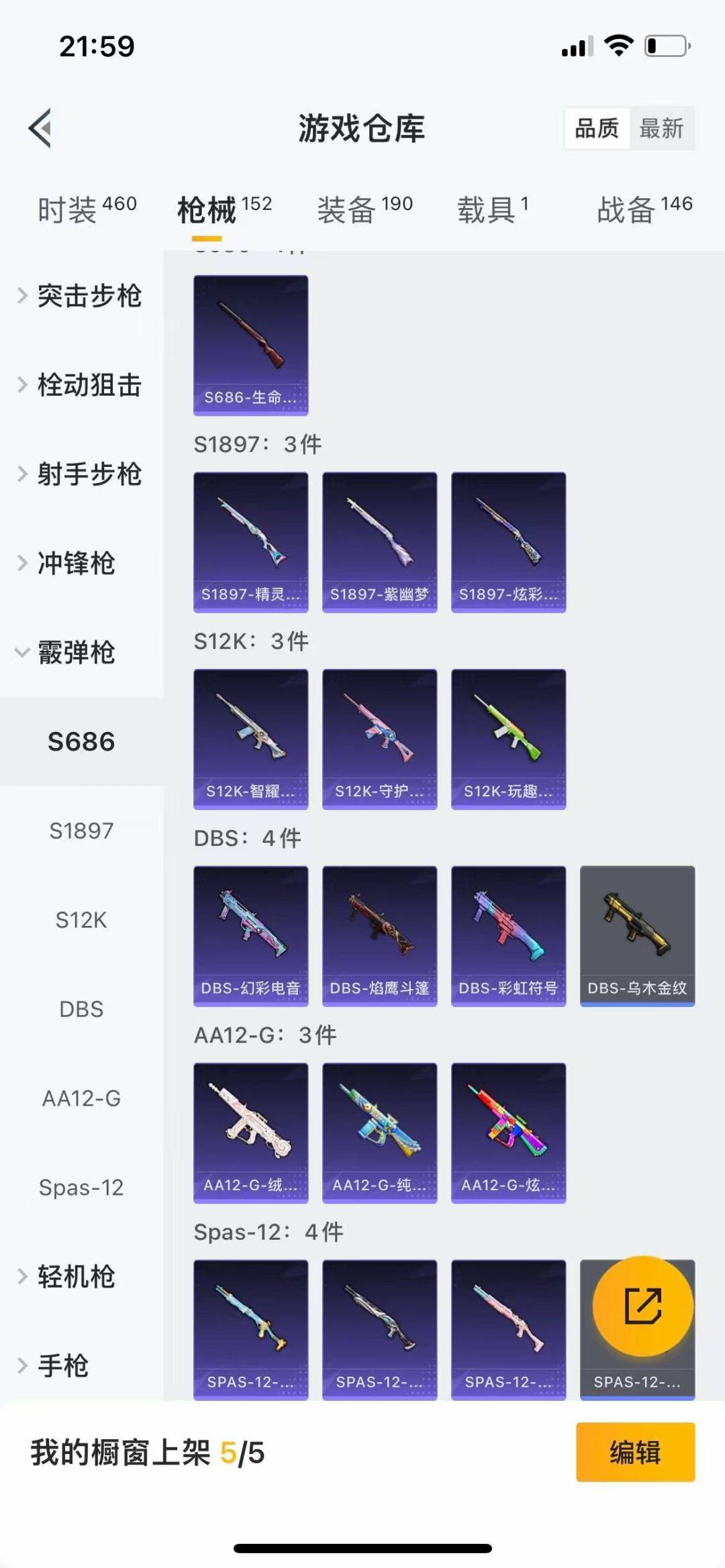Image resolution: width=725 pixels, height=1568 pixels.
Task: Sort by 最新
Action: coord(661,128)
